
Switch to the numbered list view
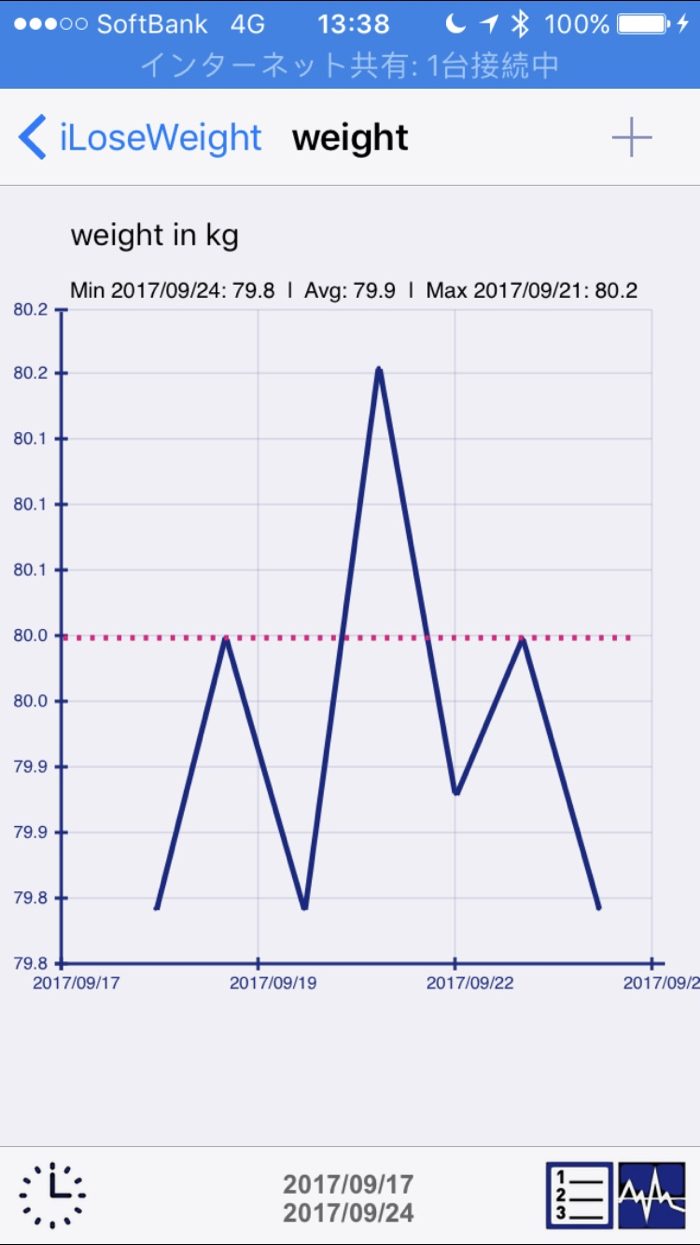tap(579, 1195)
